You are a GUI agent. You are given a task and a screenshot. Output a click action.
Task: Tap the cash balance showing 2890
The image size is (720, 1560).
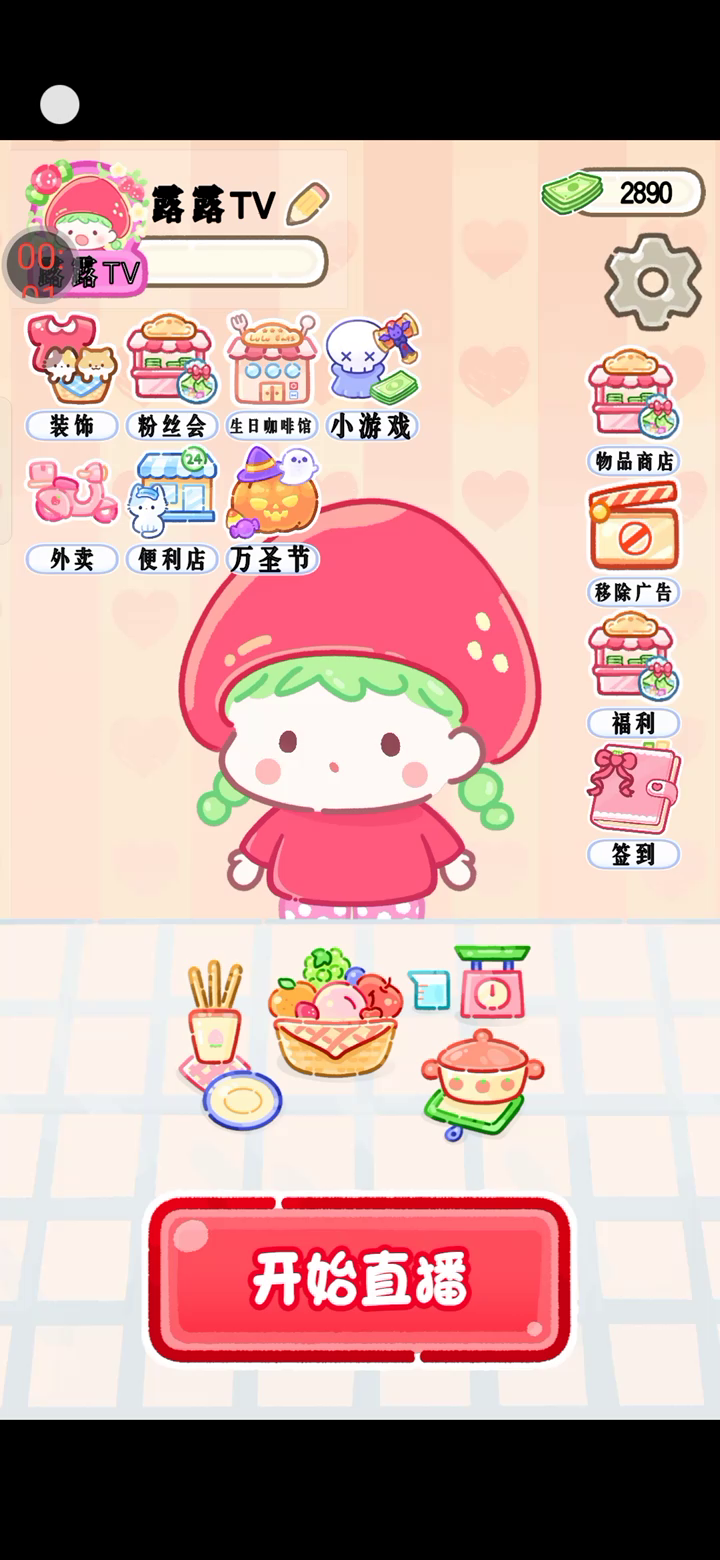[x=625, y=193]
